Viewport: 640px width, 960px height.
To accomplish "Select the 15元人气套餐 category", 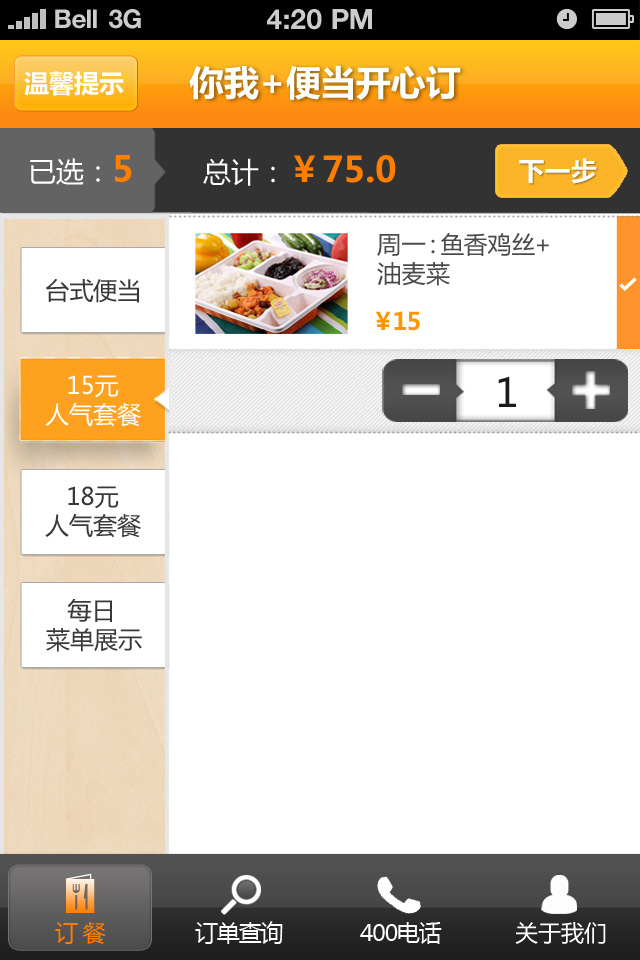I will pos(93,400).
